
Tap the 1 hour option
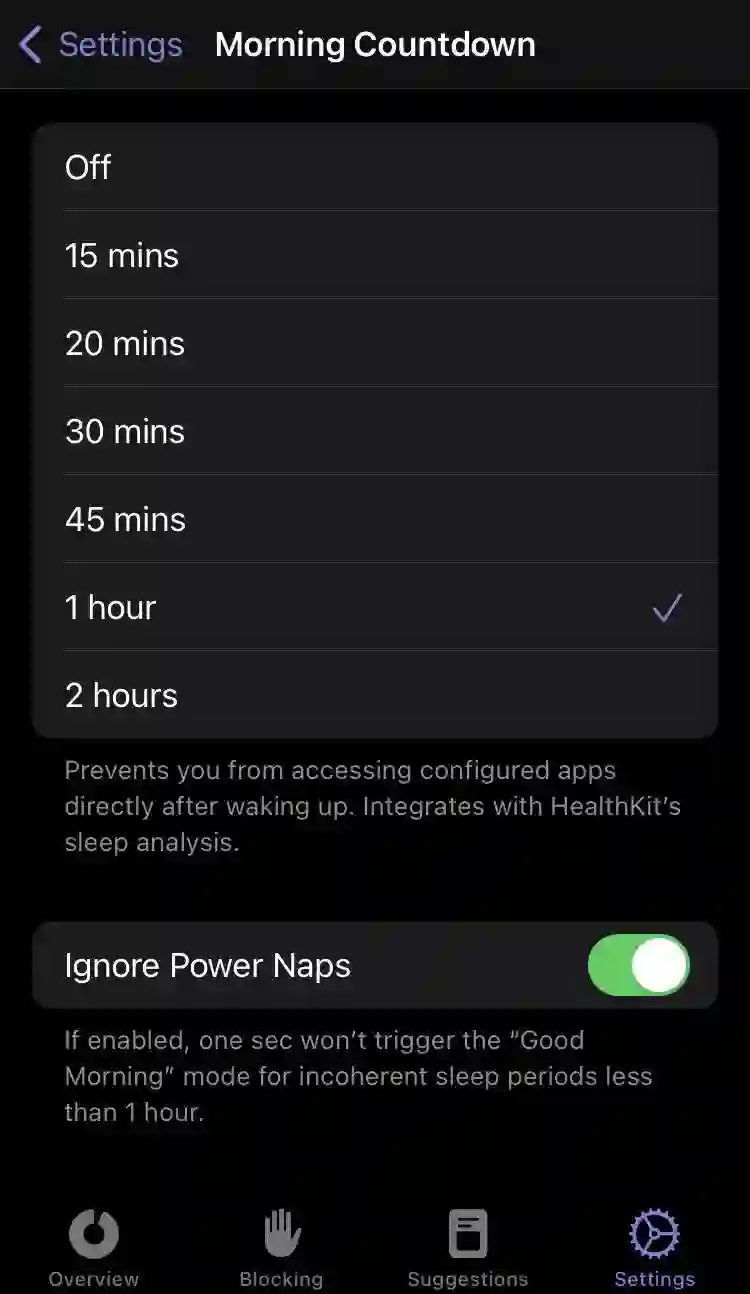tap(375, 607)
